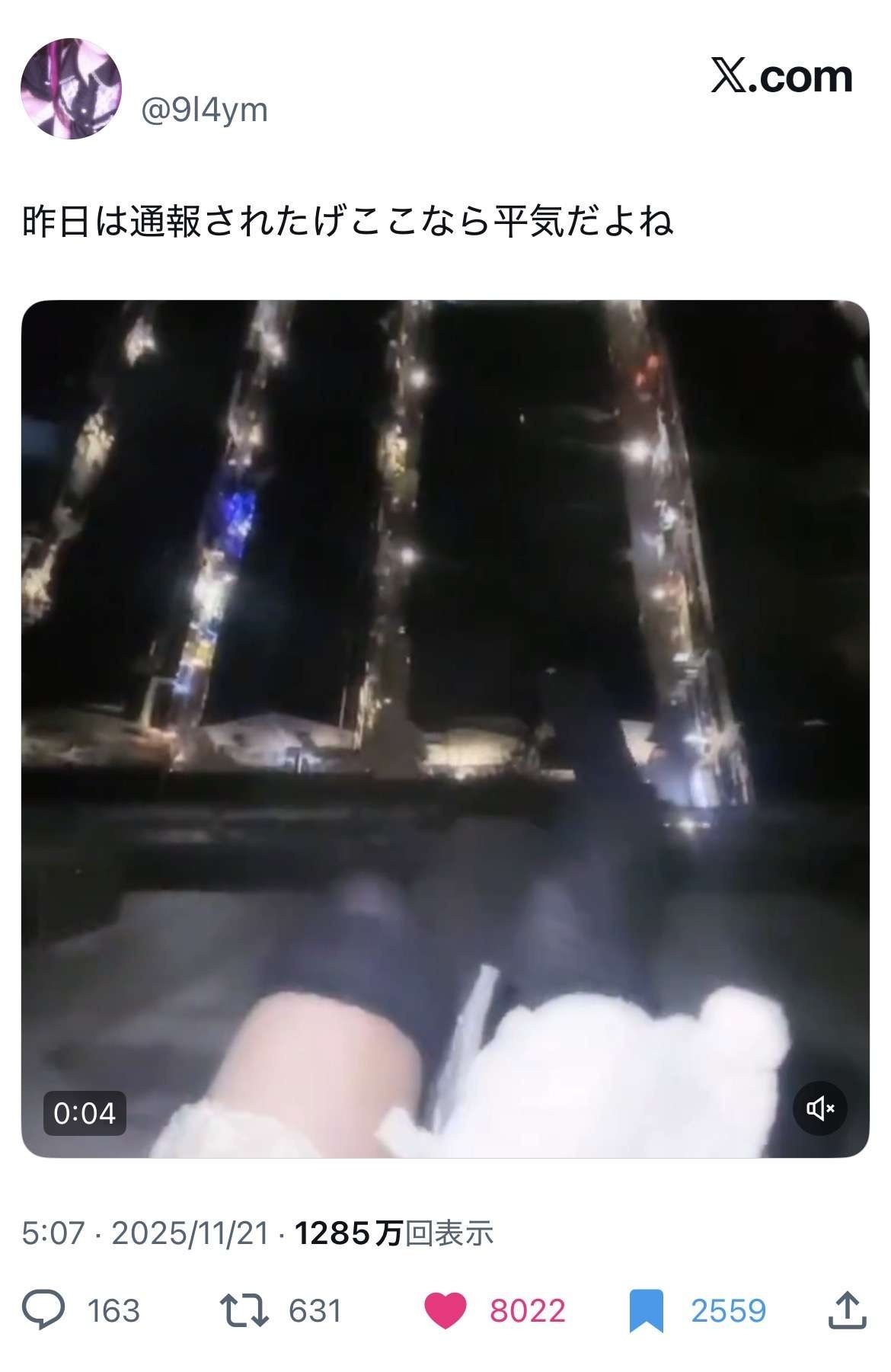Screen dimensions: 891x1372
Task: Open the @9l4ym profile handle
Action: [205, 110]
